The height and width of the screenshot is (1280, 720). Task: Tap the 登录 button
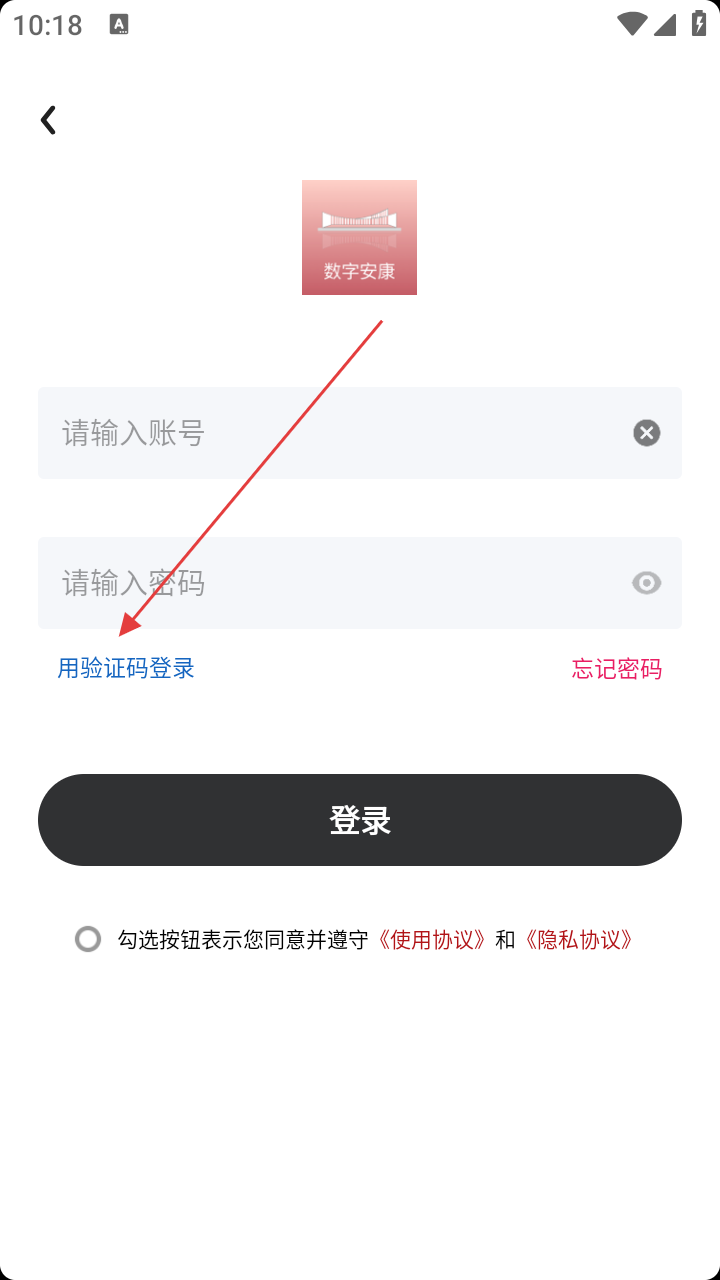tap(360, 820)
